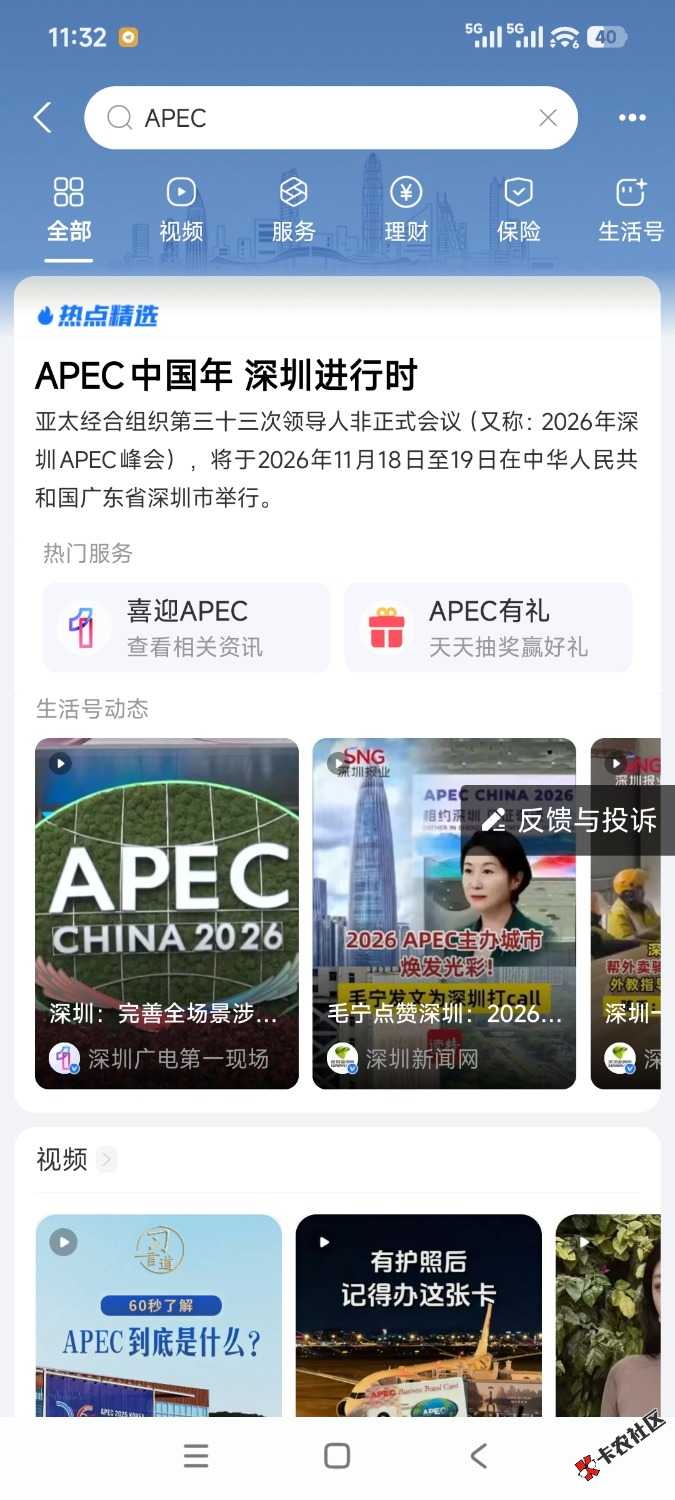Open 反馈与投诉 feedback button
This screenshot has height=1500, width=675.
[x=572, y=820]
